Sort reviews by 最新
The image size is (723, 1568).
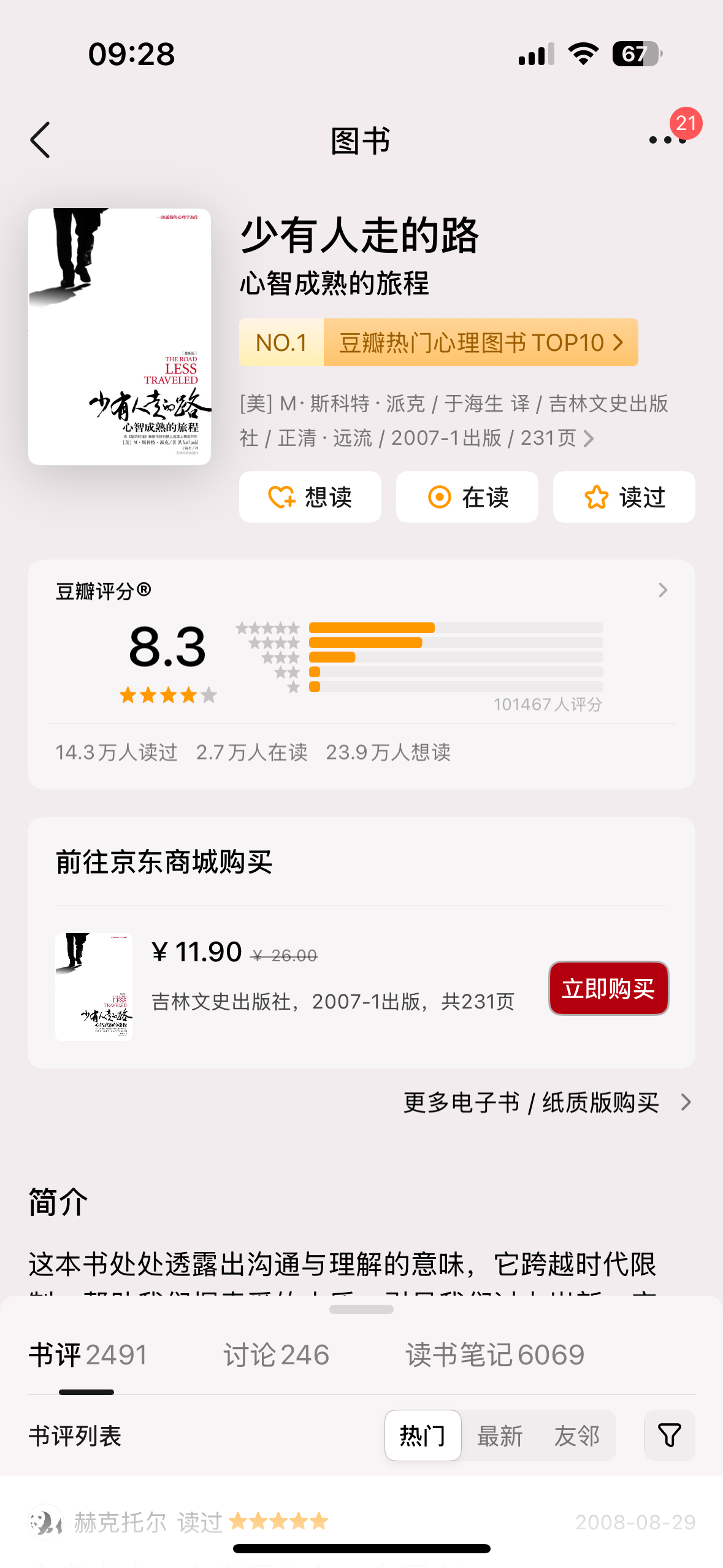(x=500, y=1435)
